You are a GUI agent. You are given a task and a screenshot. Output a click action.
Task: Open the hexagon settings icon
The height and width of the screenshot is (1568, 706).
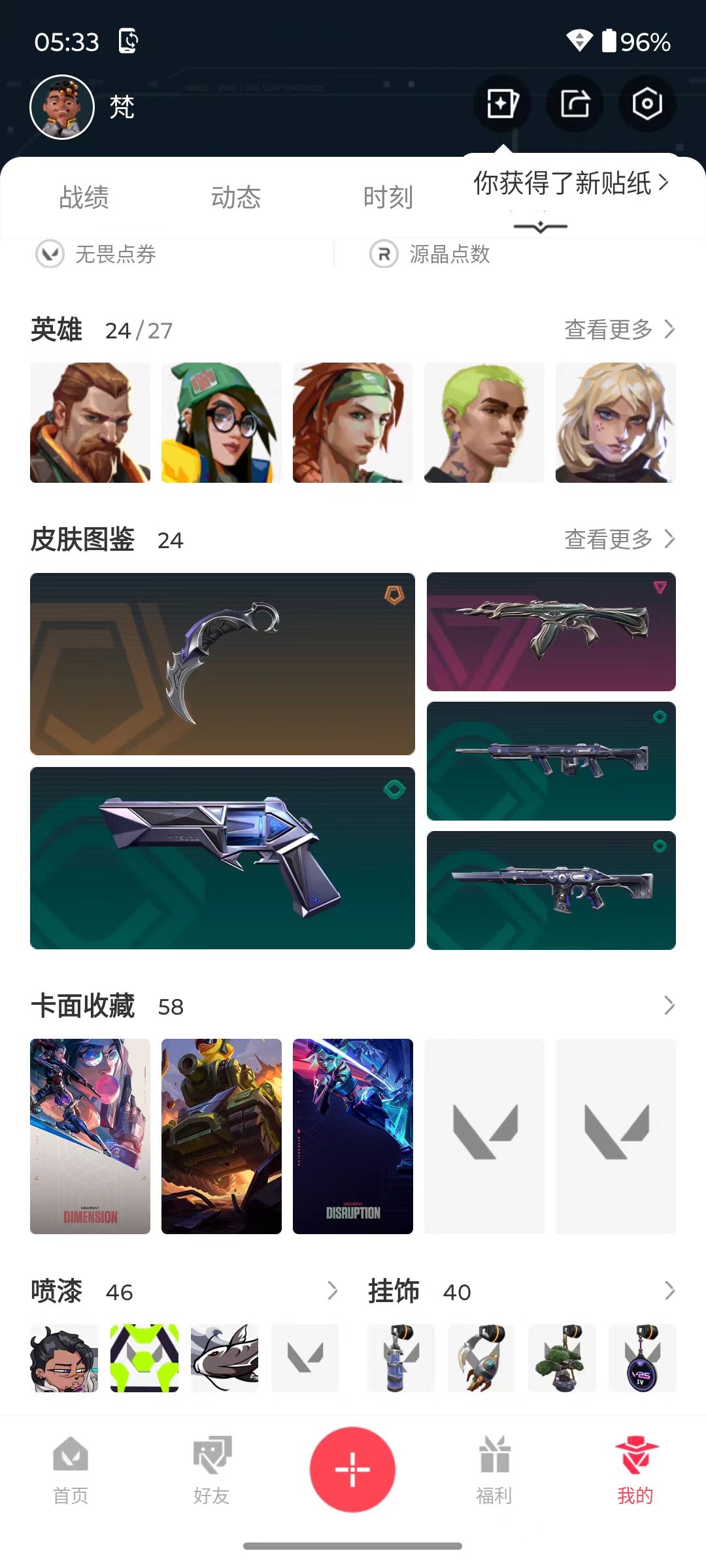pos(647,104)
